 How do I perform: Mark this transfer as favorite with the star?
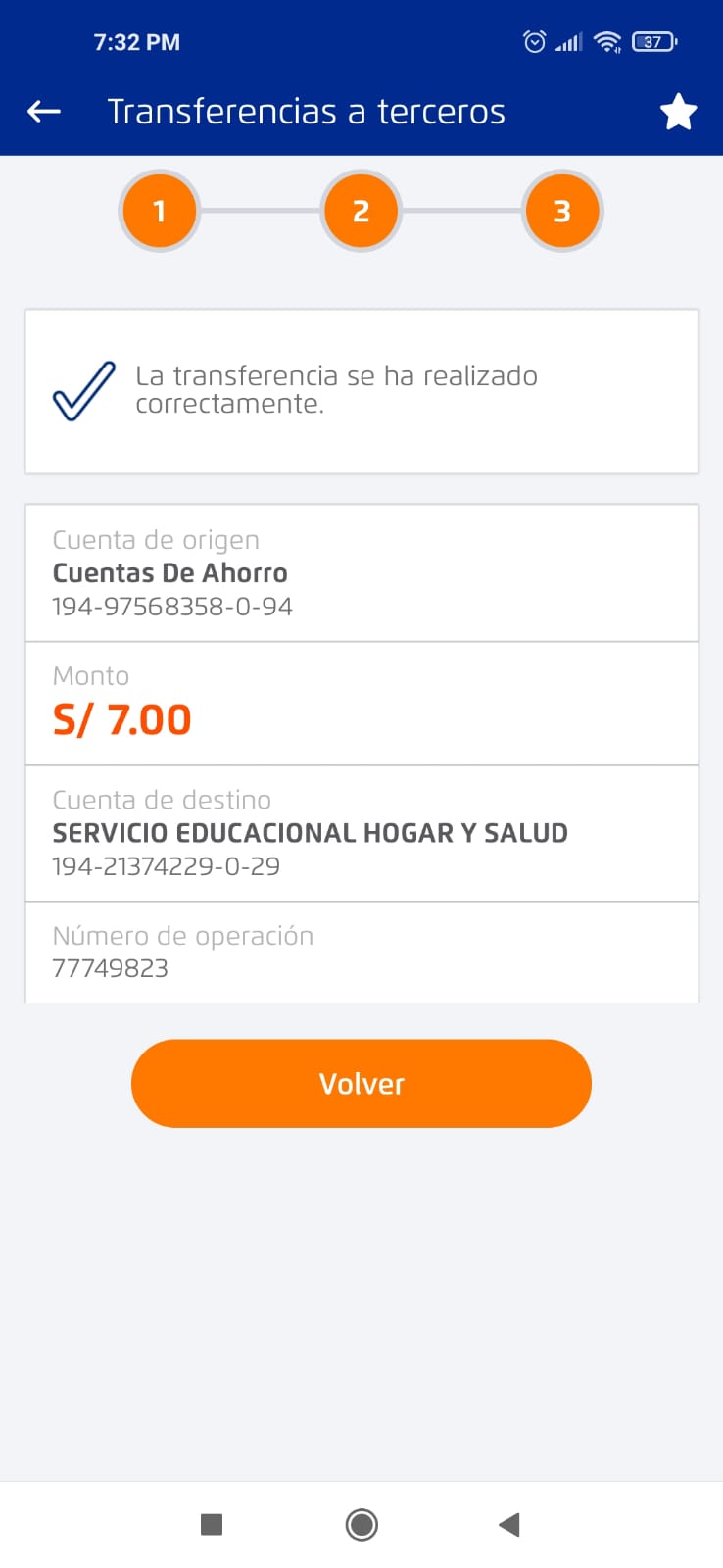coord(678,112)
